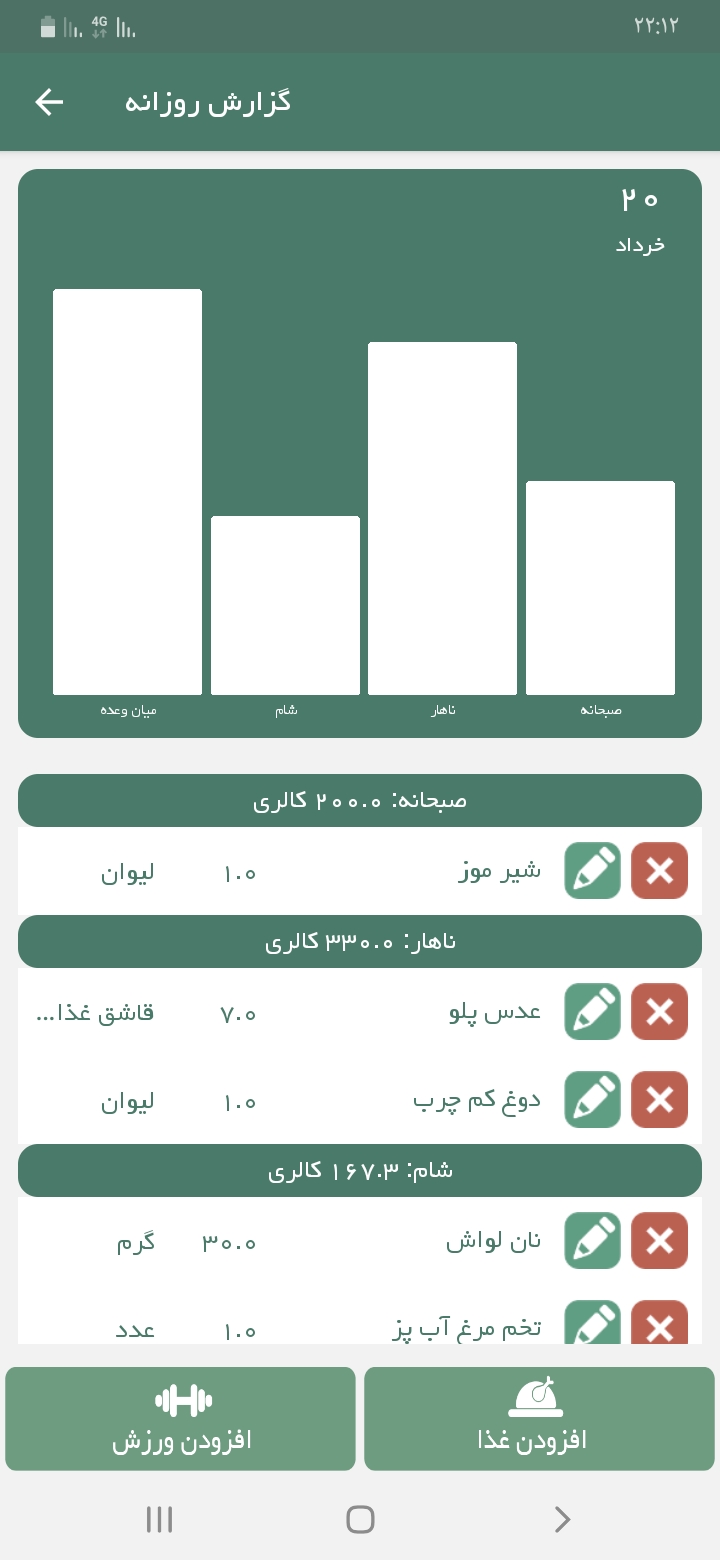Go to the system home screen

pos(360,1520)
